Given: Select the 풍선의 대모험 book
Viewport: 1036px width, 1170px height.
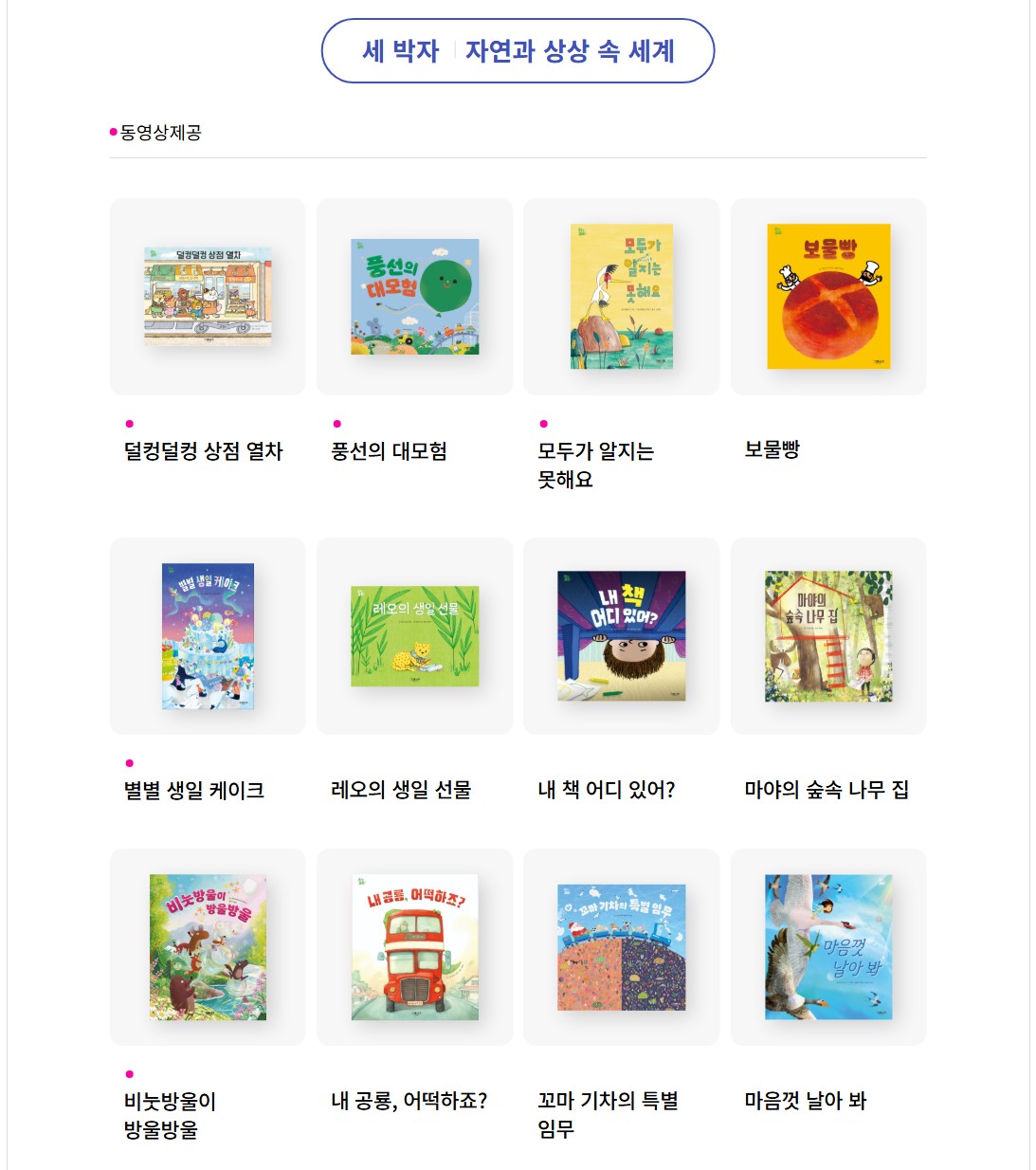Looking at the screenshot, I should pyautogui.click(x=414, y=297).
